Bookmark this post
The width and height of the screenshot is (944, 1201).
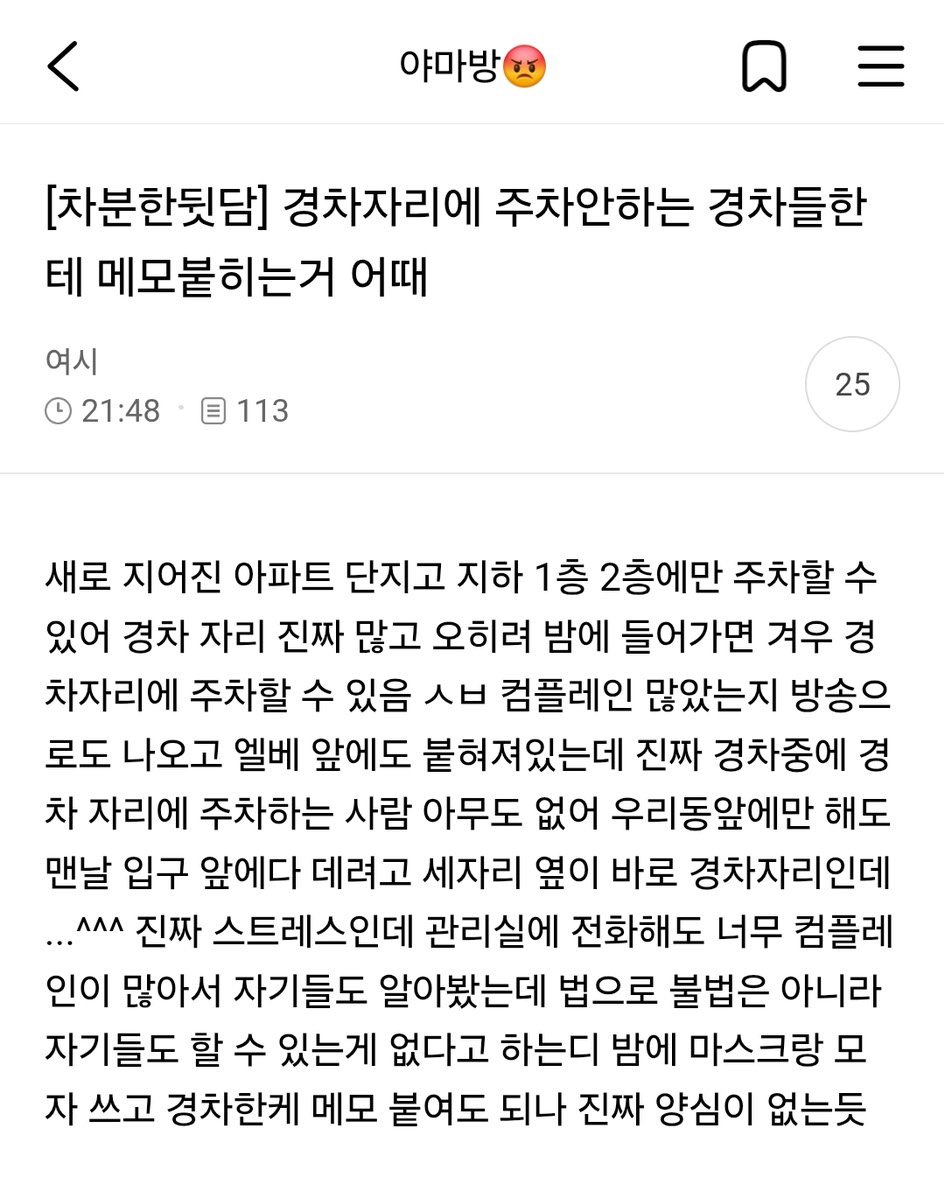[764, 67]
